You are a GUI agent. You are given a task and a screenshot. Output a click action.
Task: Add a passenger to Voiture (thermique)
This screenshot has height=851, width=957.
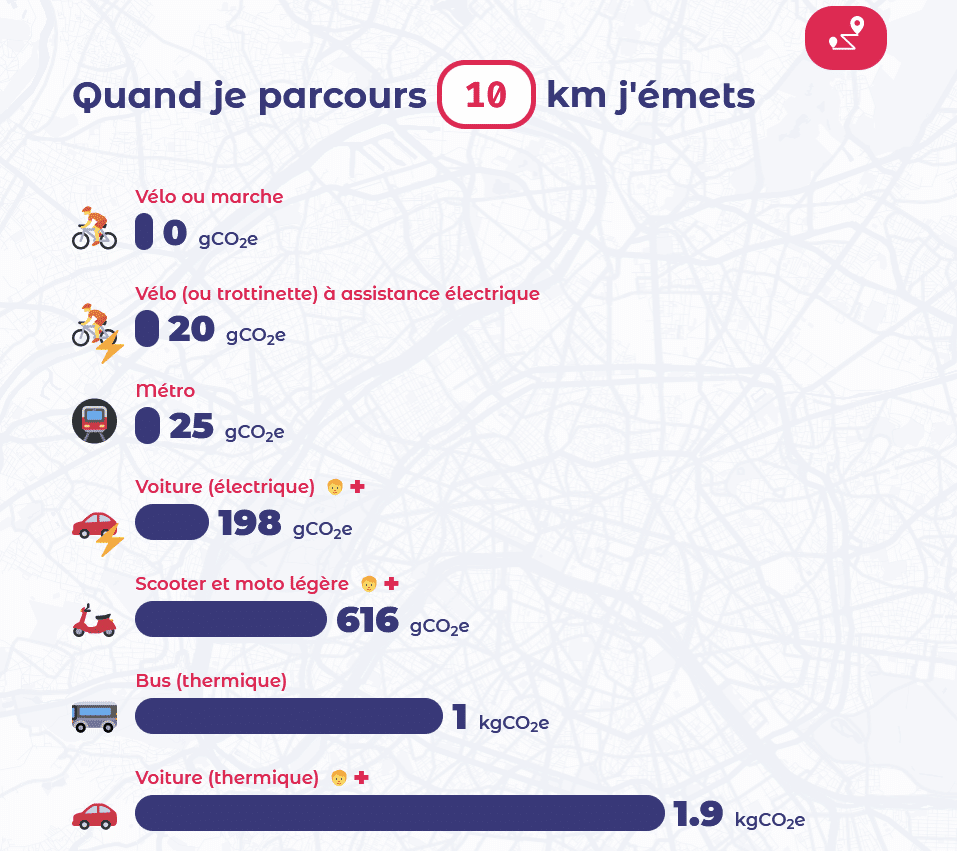[x=362, y=777]
